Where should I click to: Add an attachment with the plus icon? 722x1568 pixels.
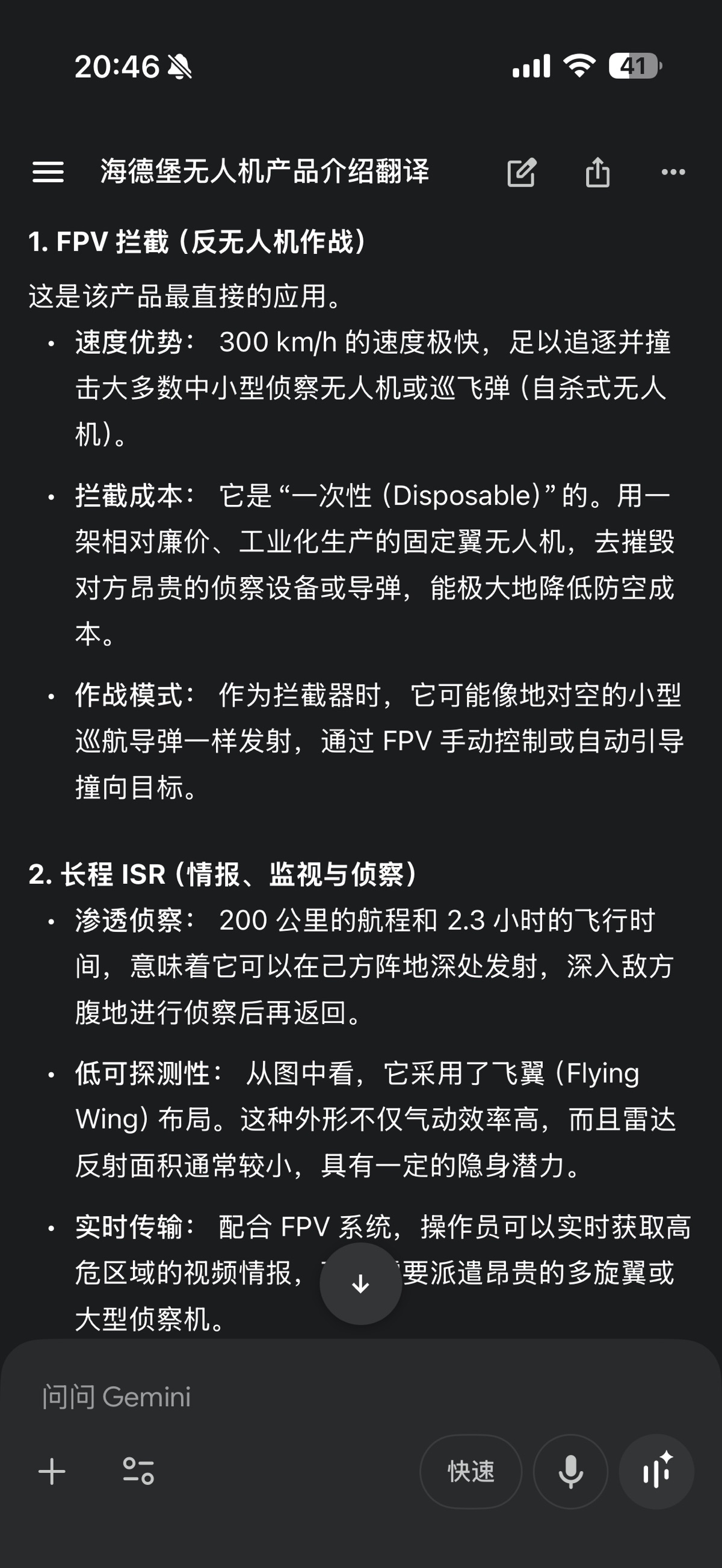pos(52,1471)
